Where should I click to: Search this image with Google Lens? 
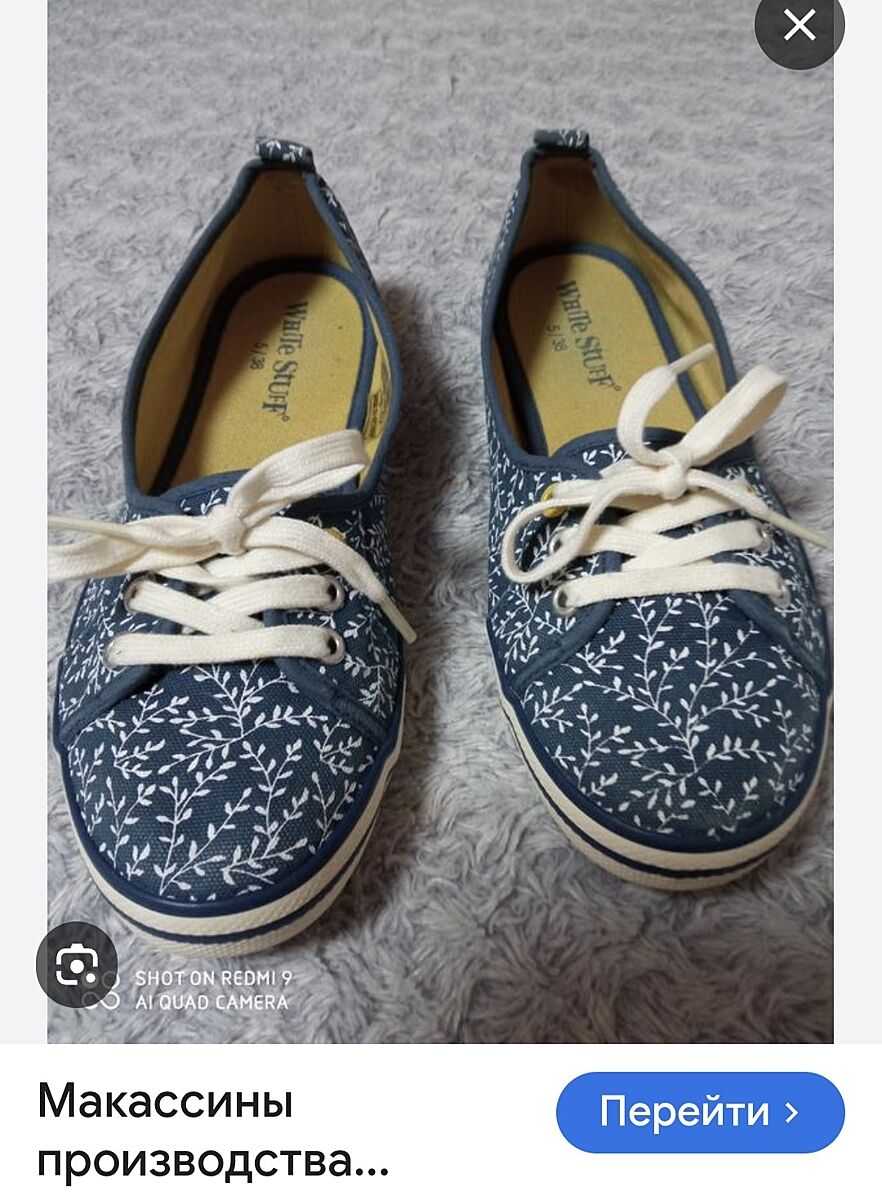77,964
